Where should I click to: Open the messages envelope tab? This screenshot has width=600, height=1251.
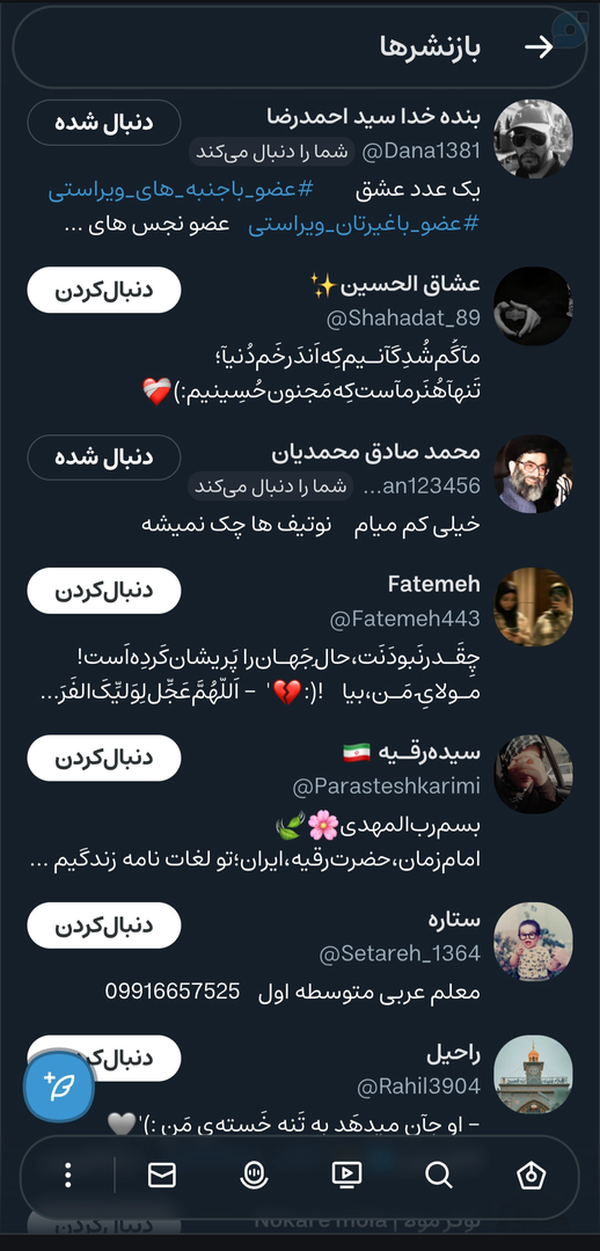coord(162,1175)
